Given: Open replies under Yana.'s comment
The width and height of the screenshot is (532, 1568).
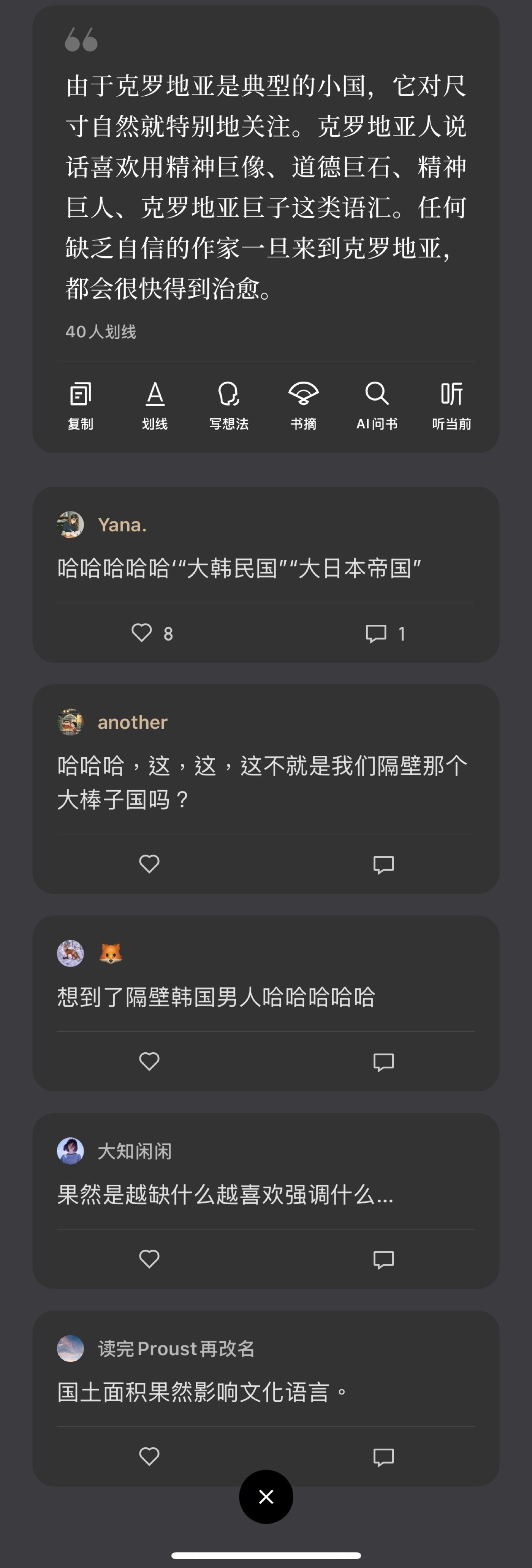Looking at the screenshot, I should tap(377, 633).
